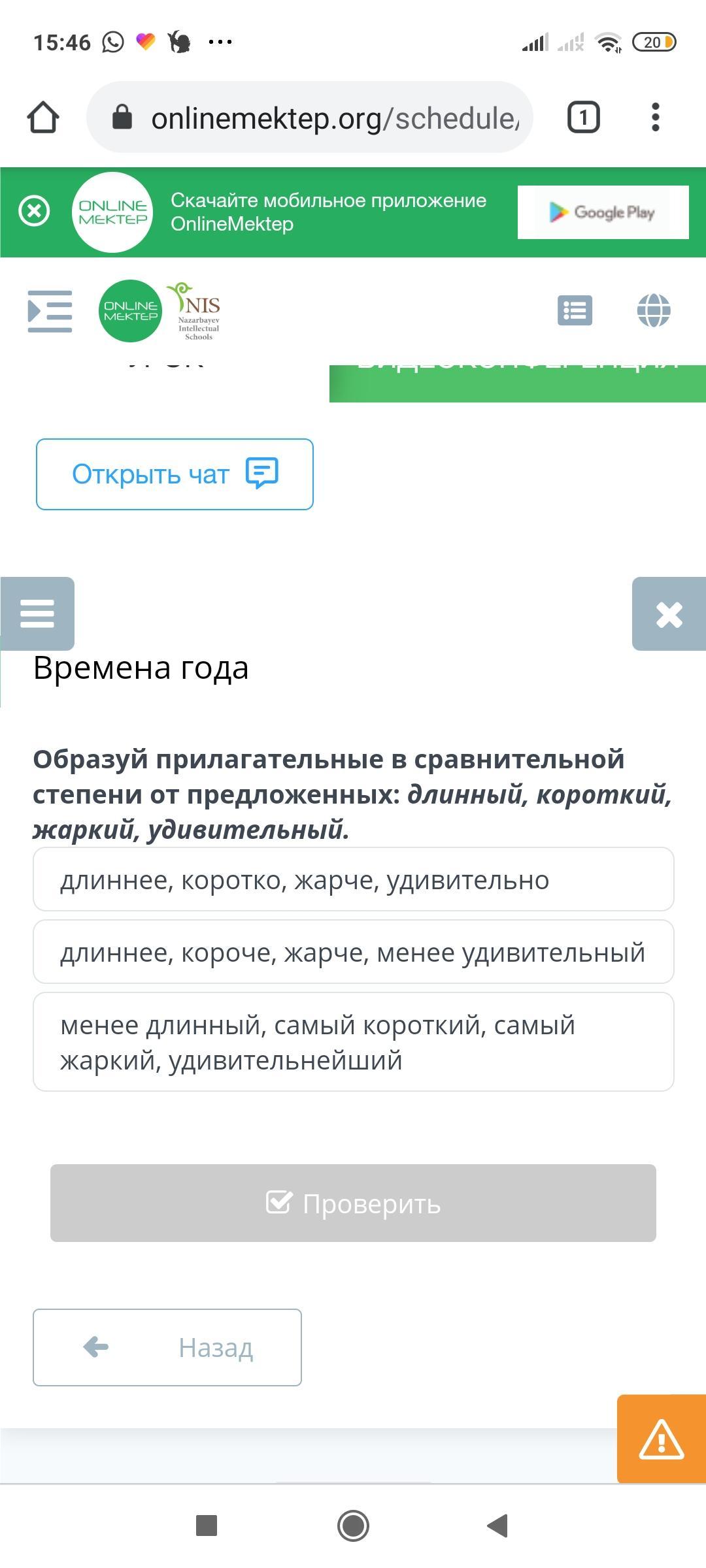Open recent apps with the square button
706x1568 pixels.
tap(207, 1526)
